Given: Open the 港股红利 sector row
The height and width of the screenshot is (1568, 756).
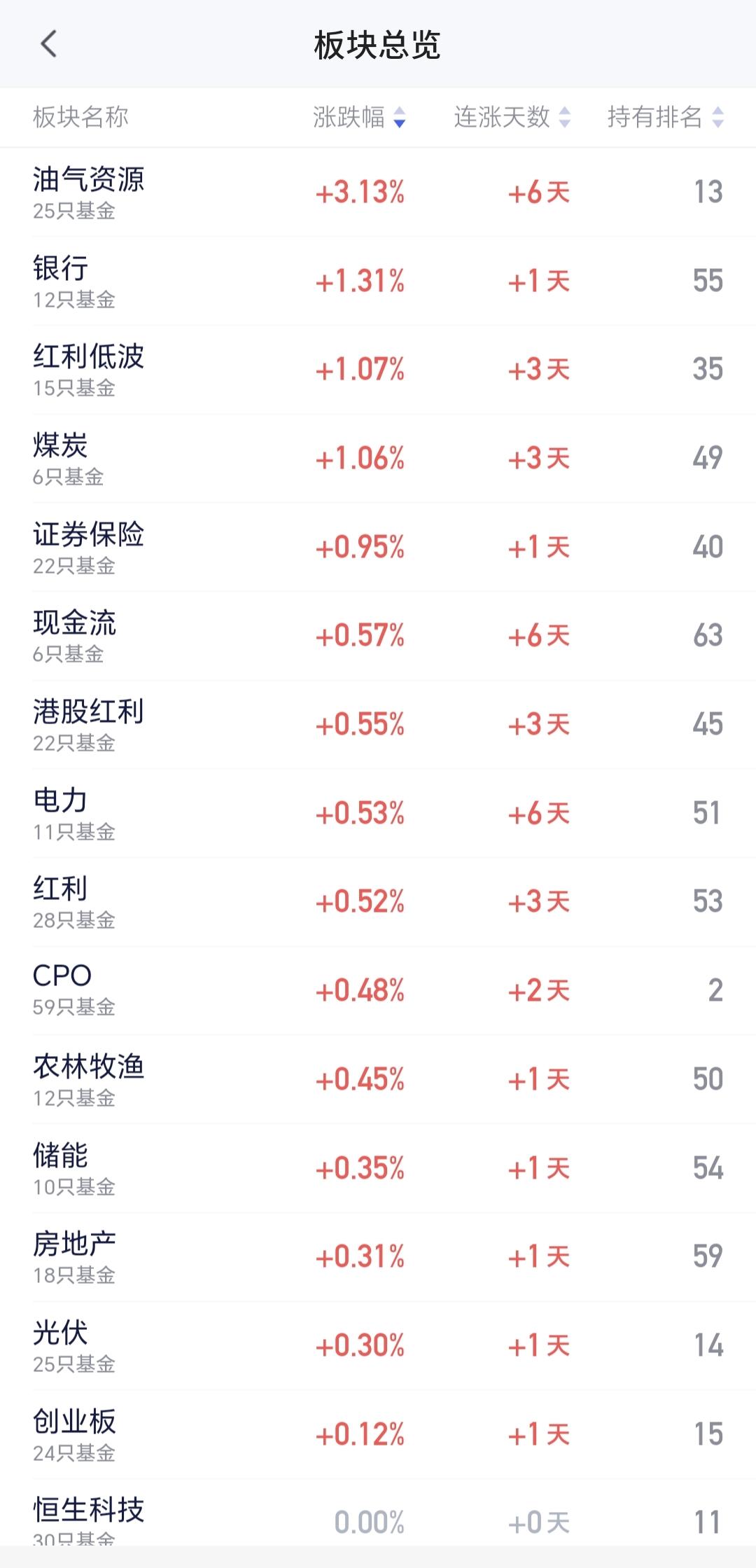Looking at the screenshot, I should click(x=89, y=723).
